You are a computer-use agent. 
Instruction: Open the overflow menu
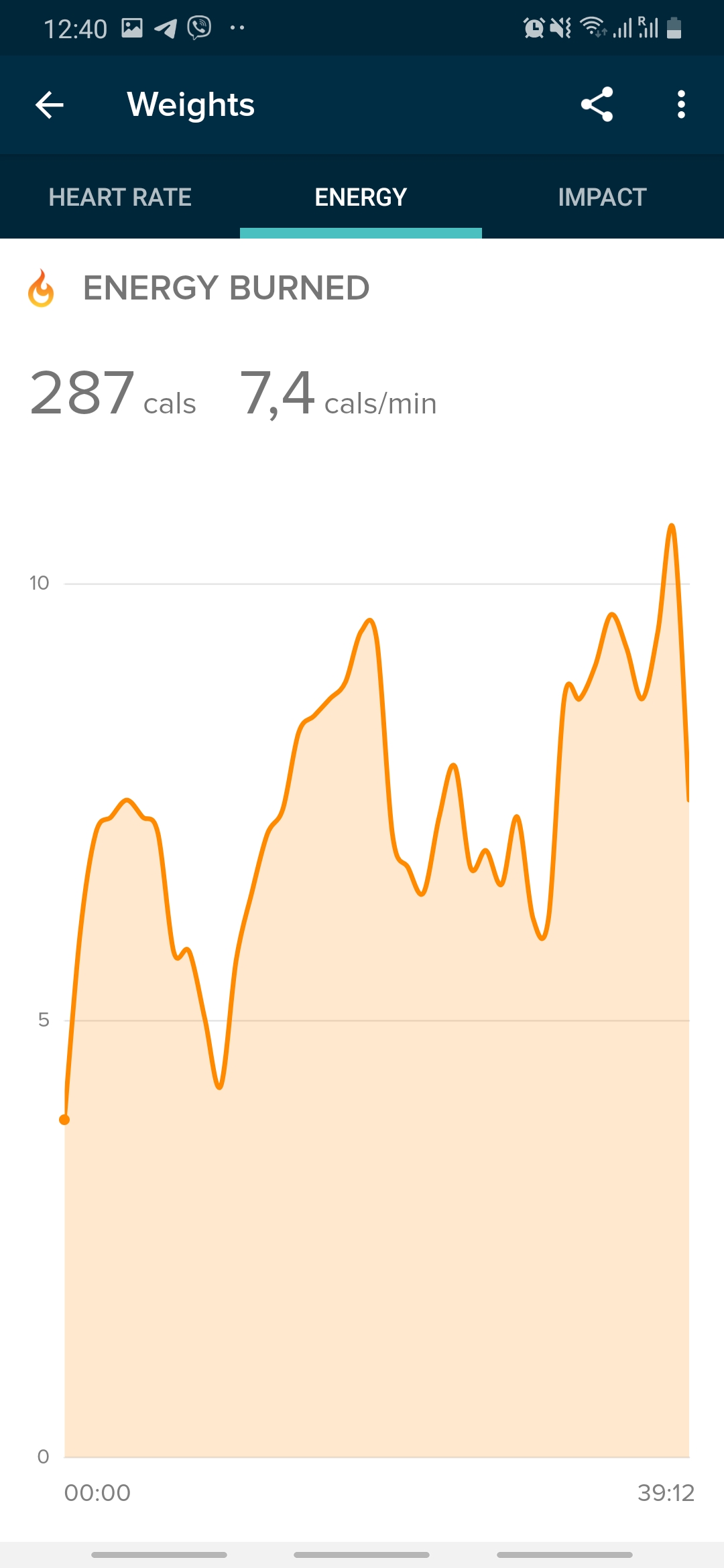click(x=681, y=105)
